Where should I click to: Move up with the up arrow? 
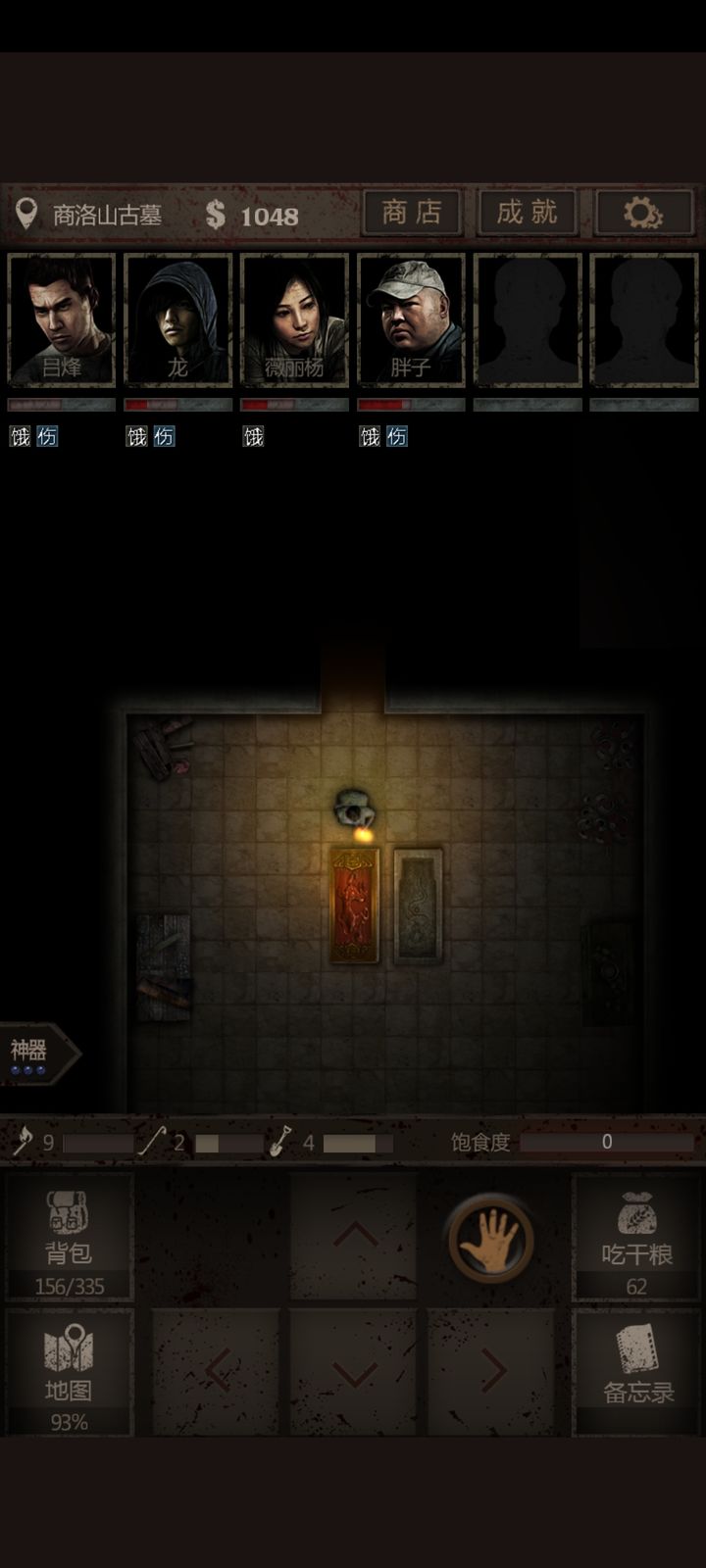[355, 1235]
